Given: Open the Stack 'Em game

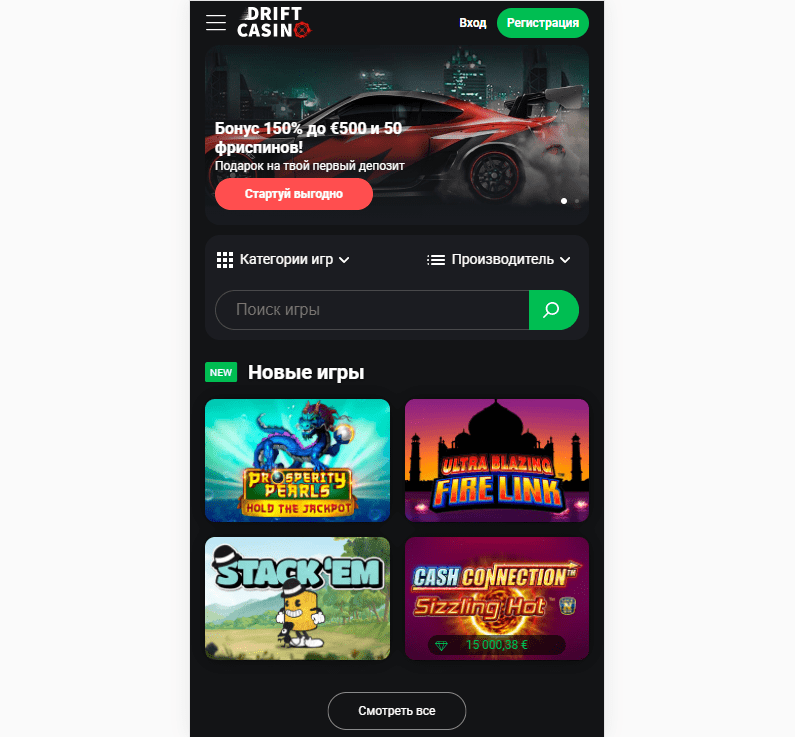Looking at the screenshot, I should pos(297,598).
